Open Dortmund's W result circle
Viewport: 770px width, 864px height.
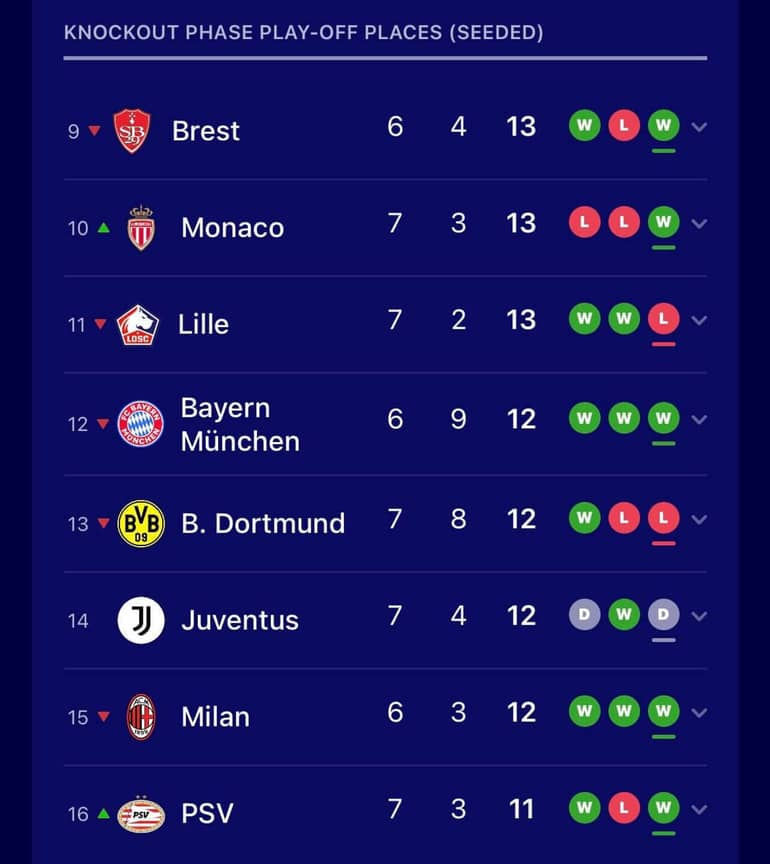coord(584,517)
